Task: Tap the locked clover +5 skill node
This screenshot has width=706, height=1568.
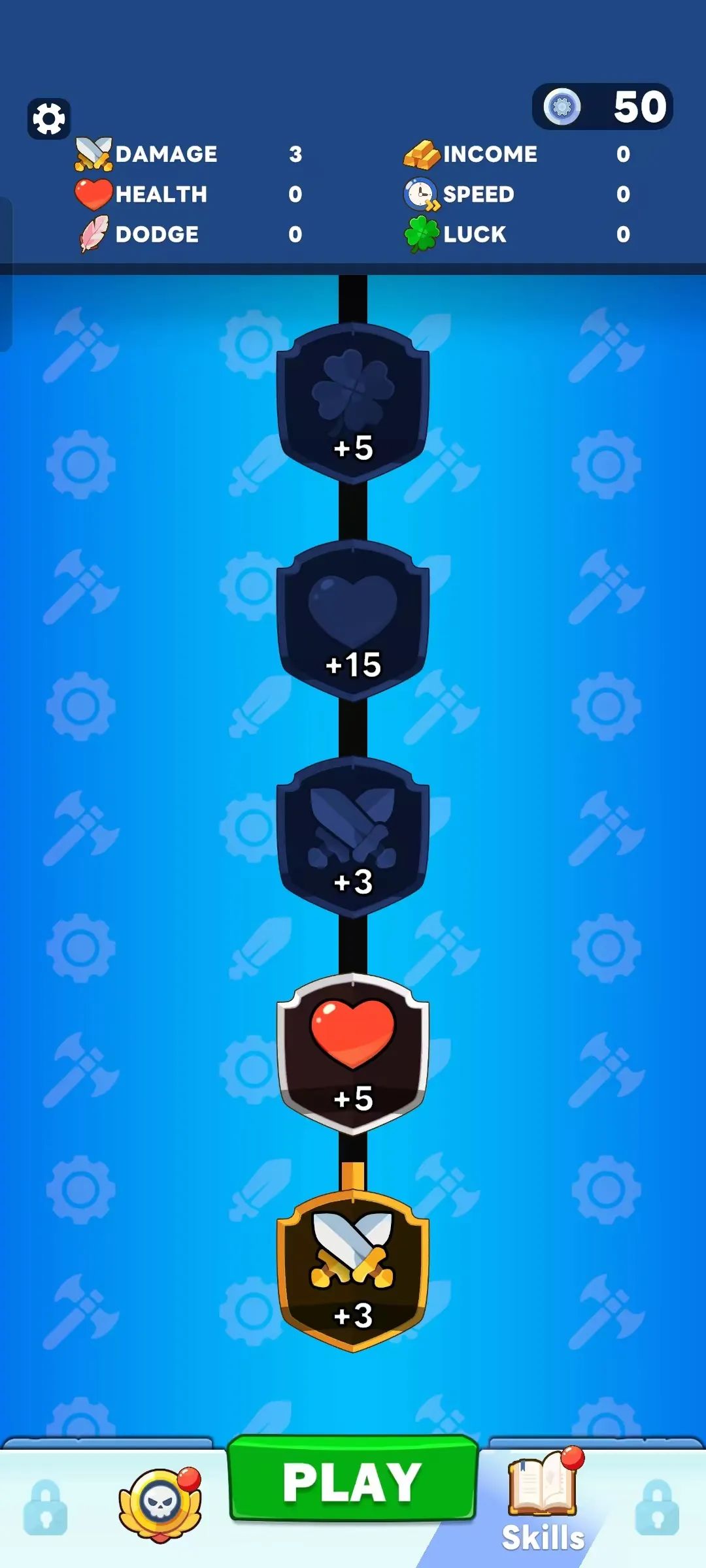Action: click(353, 404)
